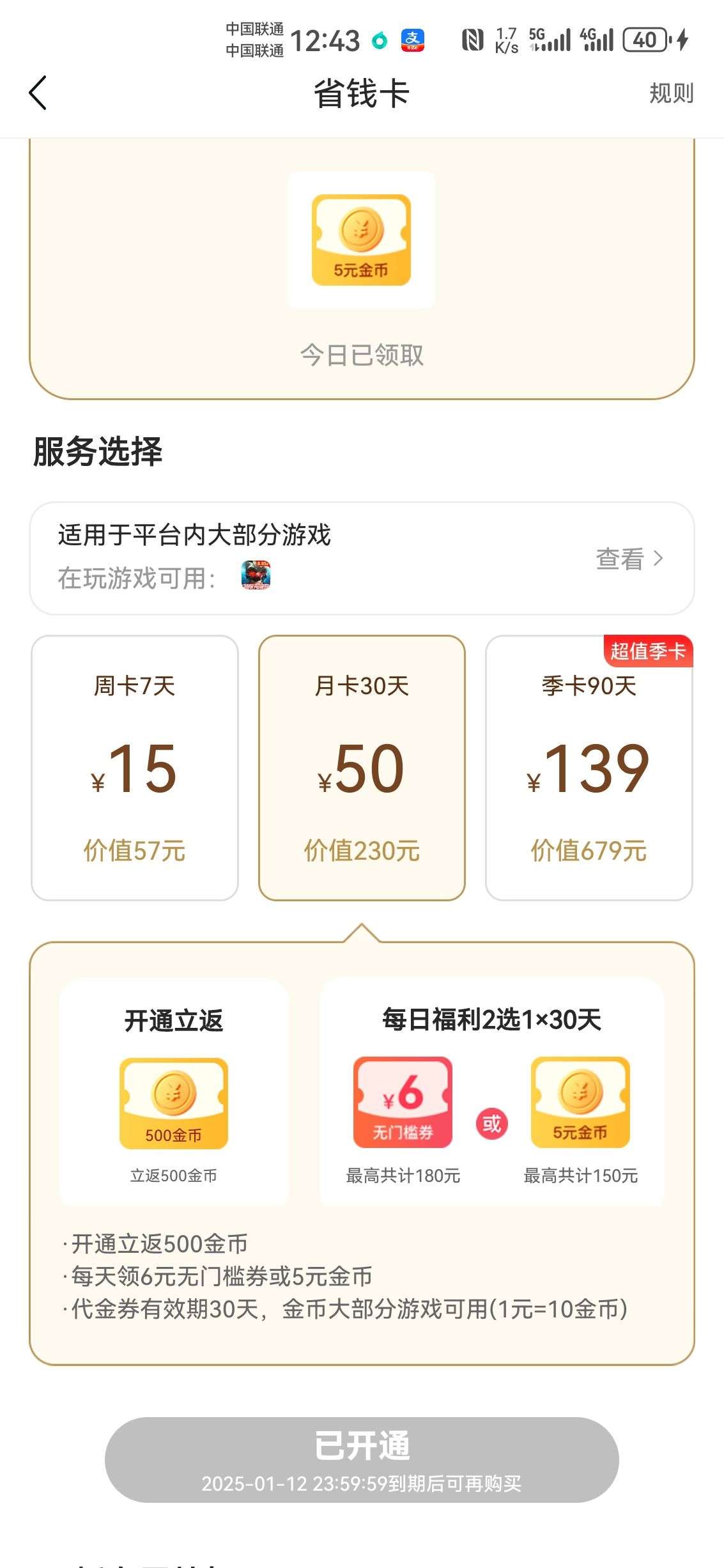Open the 规则 rules page
724x1568 pixels.
pos(670,93)
